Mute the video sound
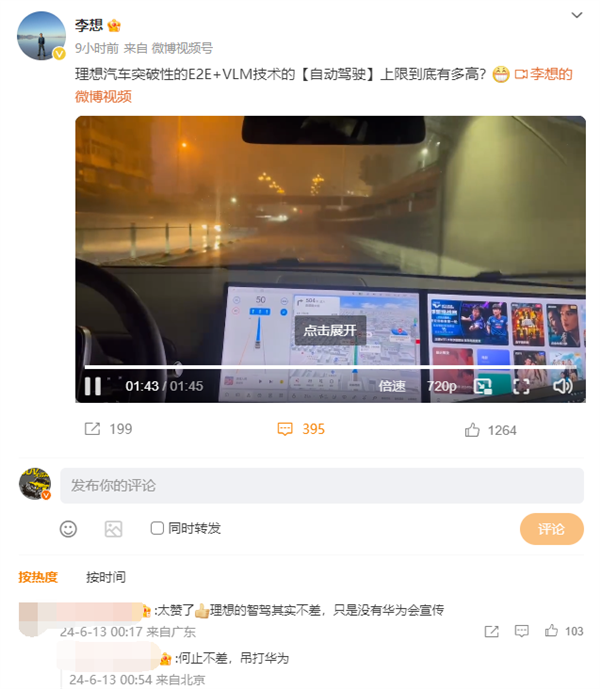600x689 pixels. coord(562,386)
